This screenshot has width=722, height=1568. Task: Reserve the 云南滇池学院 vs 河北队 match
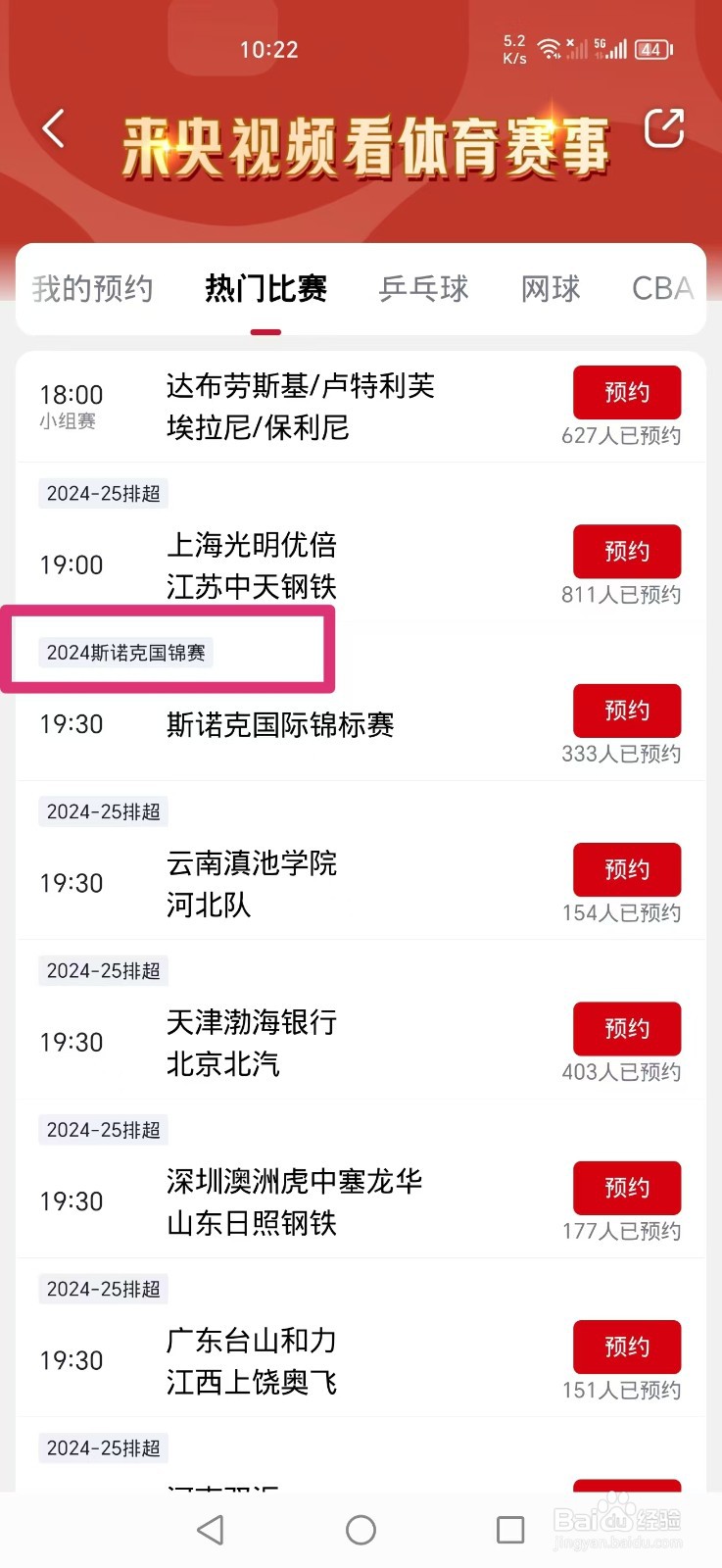coord(627,869)
